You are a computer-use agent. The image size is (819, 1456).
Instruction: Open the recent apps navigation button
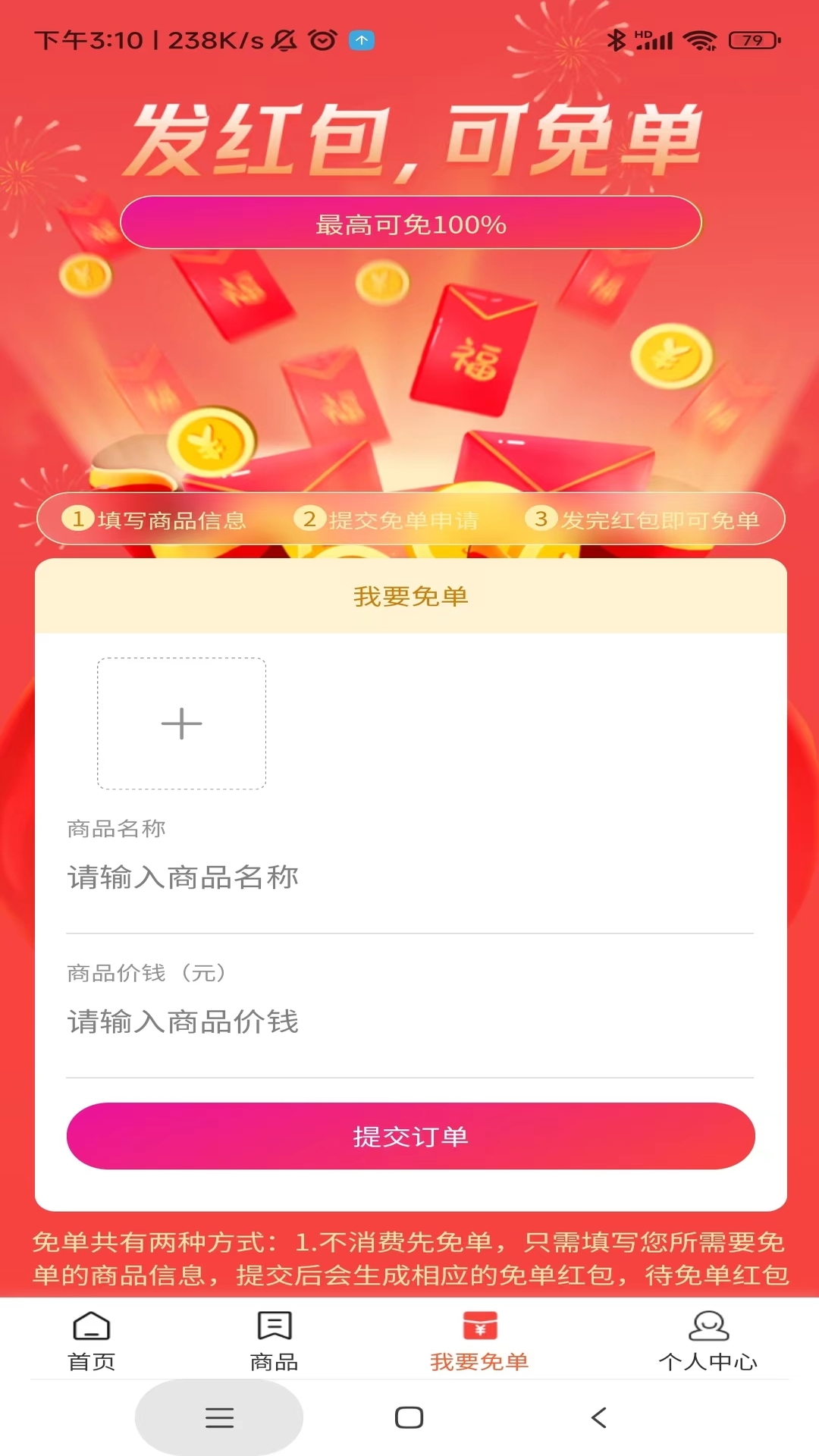pos(219,1417)
